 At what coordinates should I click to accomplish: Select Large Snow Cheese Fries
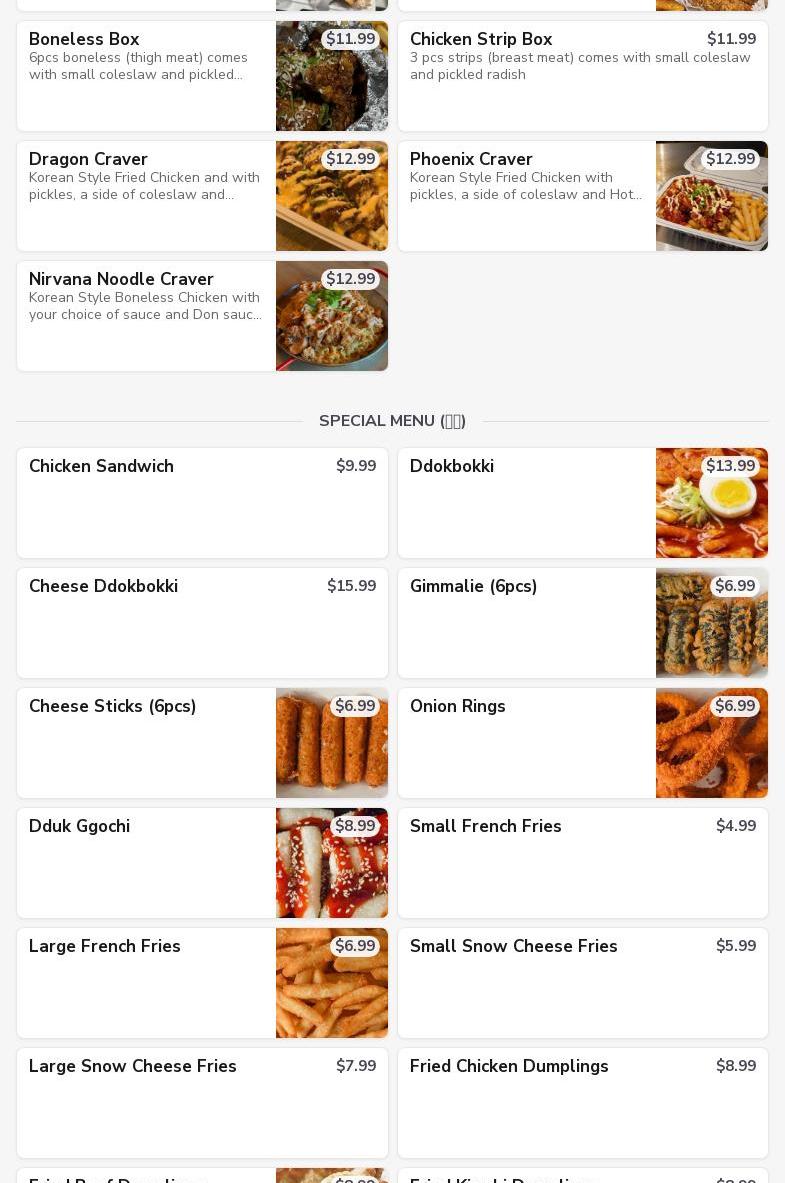pyautogui.click(x=202, y=1103)
